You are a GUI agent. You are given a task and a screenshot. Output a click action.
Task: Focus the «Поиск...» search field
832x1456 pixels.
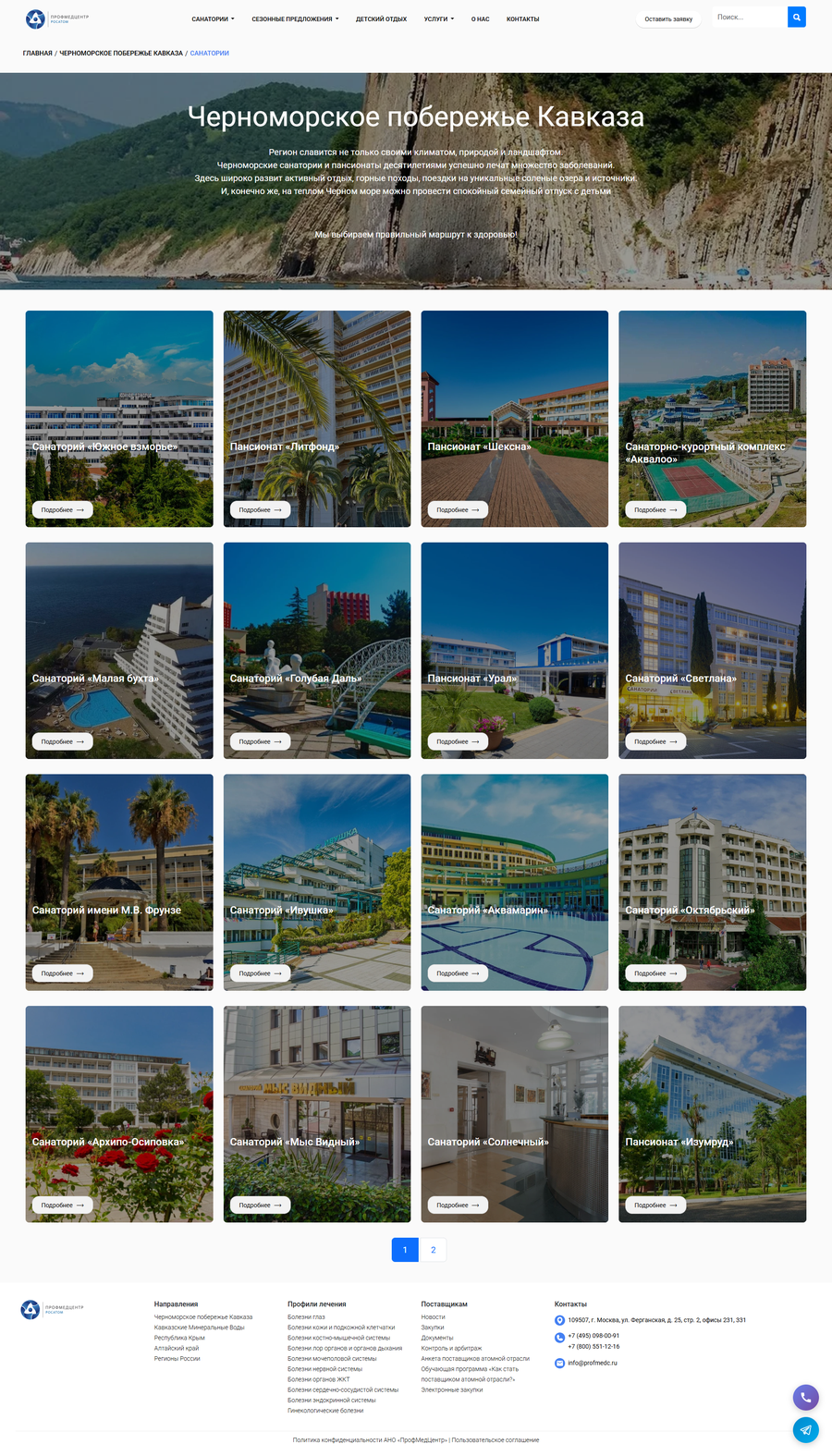pos(749,18)
